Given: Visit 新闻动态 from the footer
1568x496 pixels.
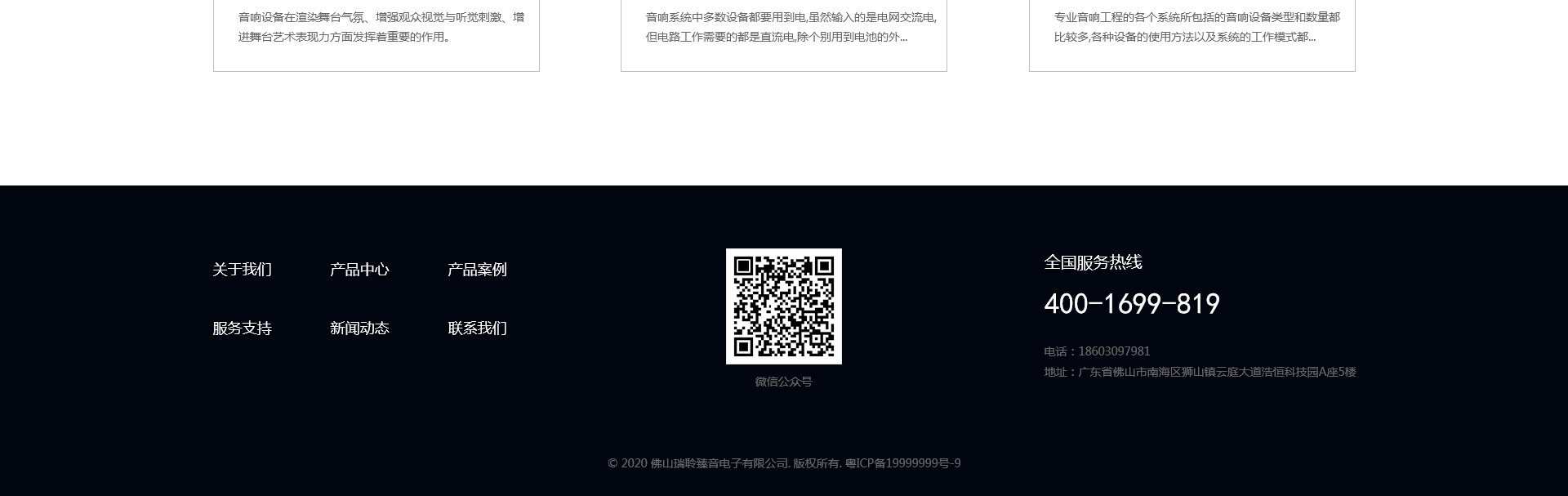Looking at the screenshot, I should coord(359,328).
